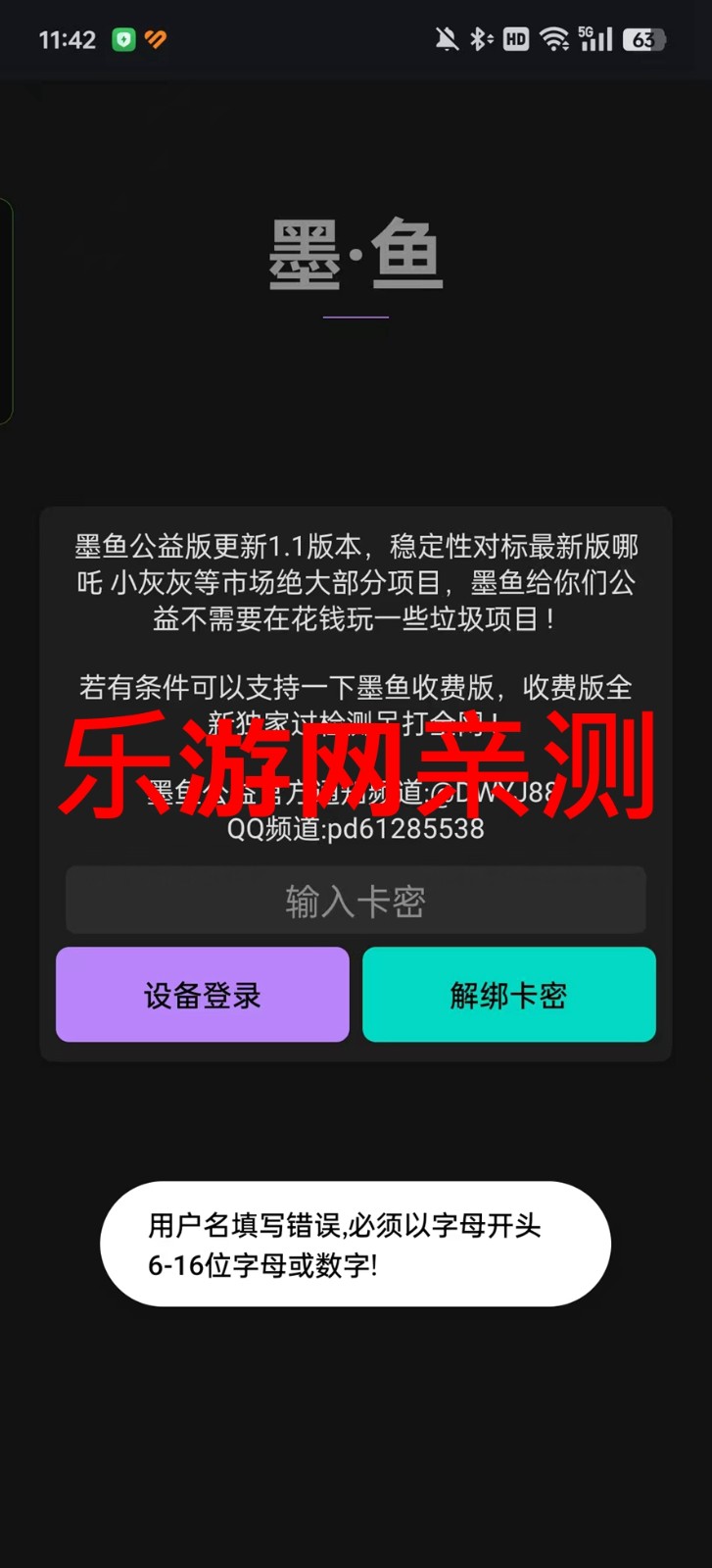Tap the 设备登录 button

[203, 994]
